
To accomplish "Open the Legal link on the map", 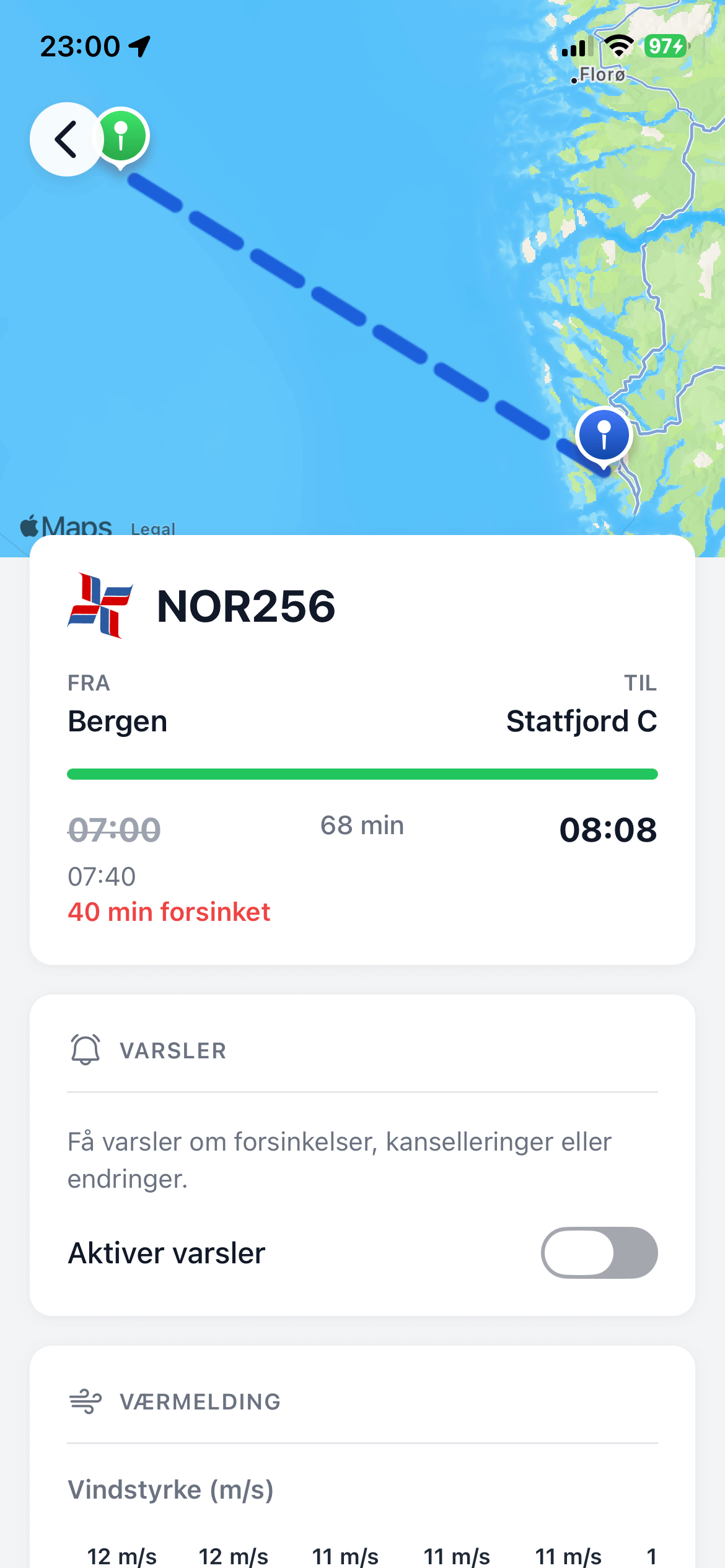I will tap(153, 528).
